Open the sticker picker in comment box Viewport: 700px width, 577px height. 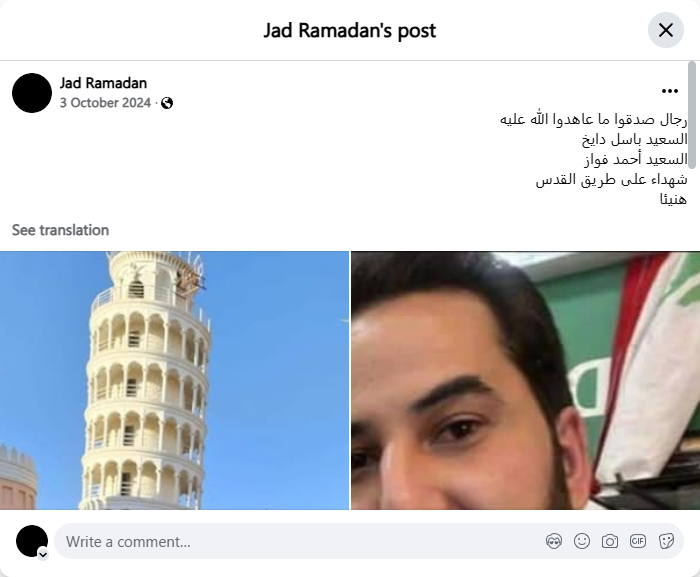click(666, 542)
